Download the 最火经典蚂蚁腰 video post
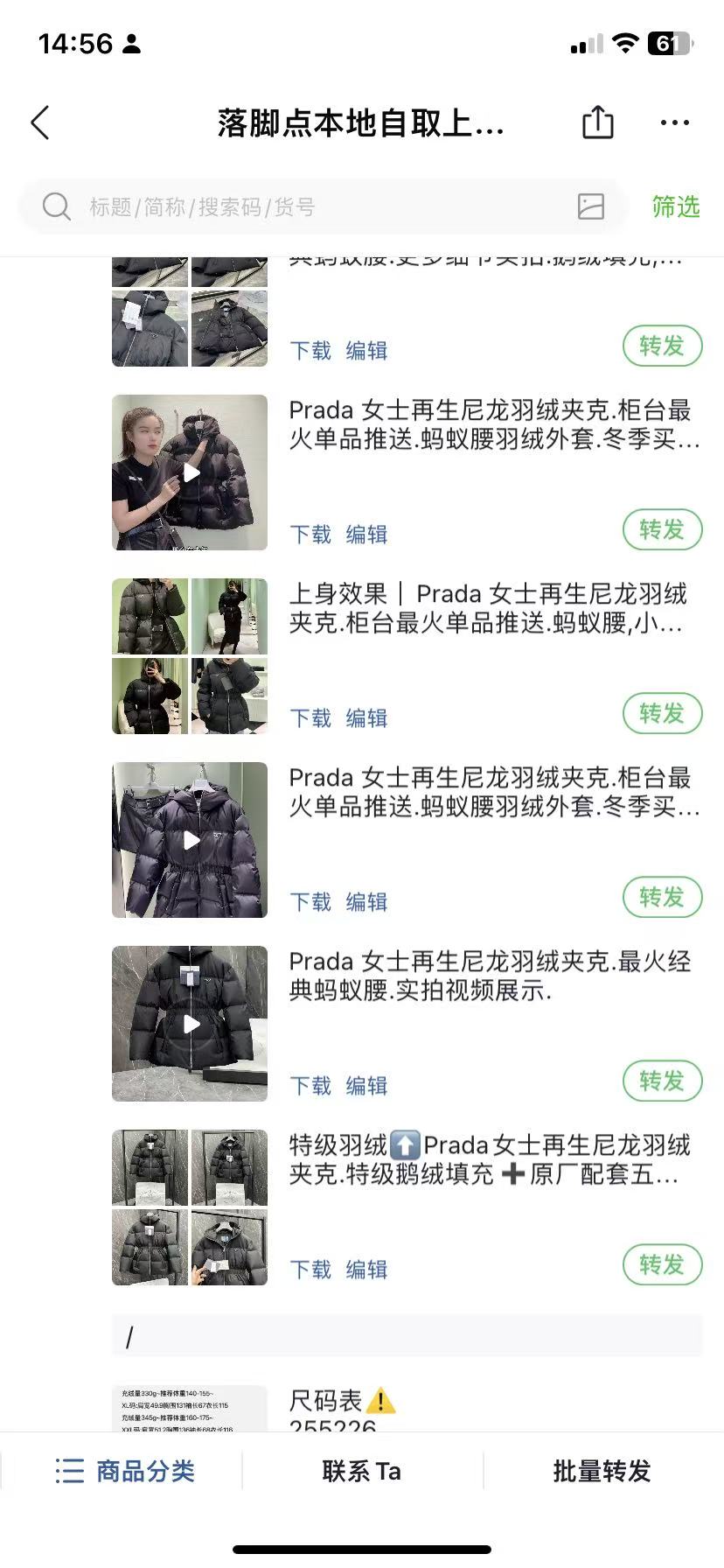724x1568 pixels. pos(310,1086)
